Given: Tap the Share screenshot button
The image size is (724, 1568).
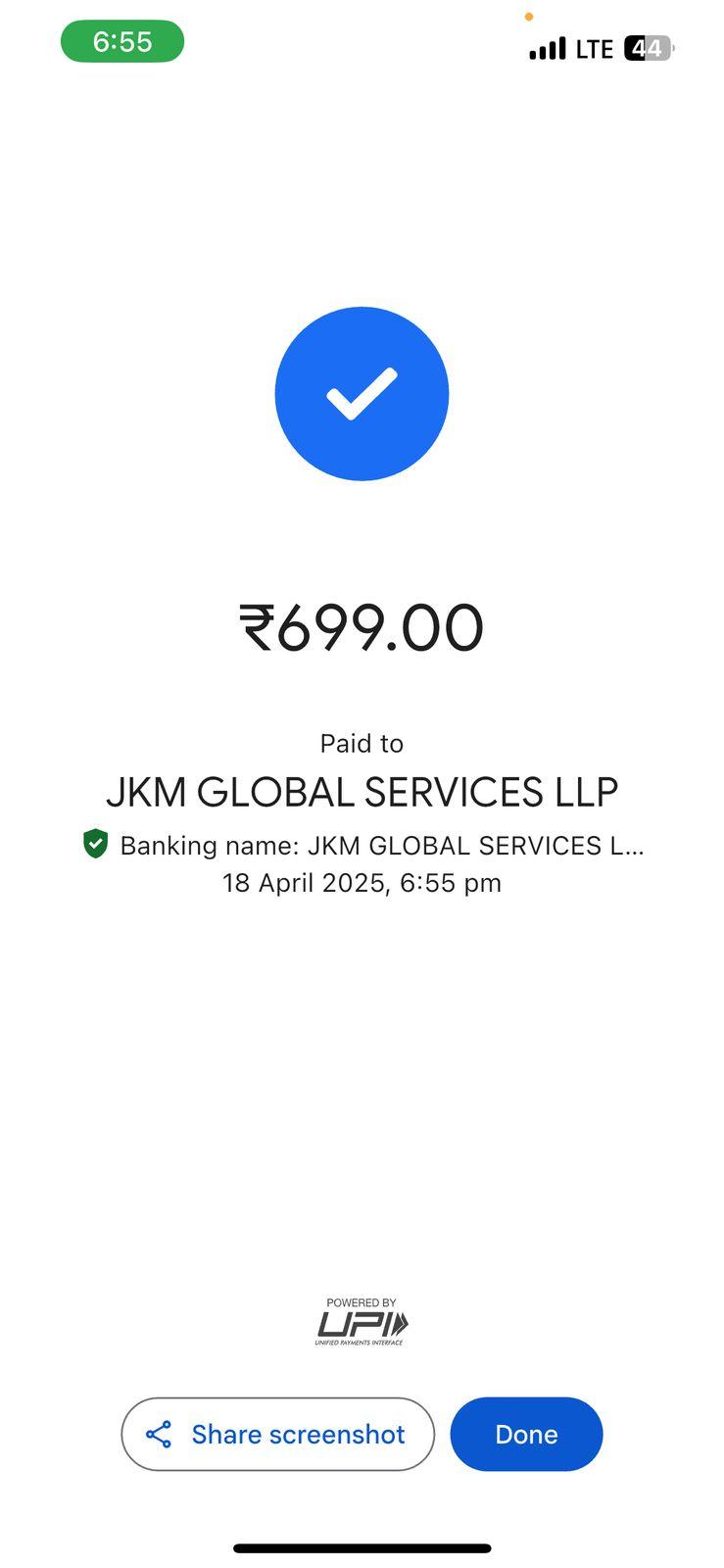Looking at the screenshot, I should pos(277,1434).
